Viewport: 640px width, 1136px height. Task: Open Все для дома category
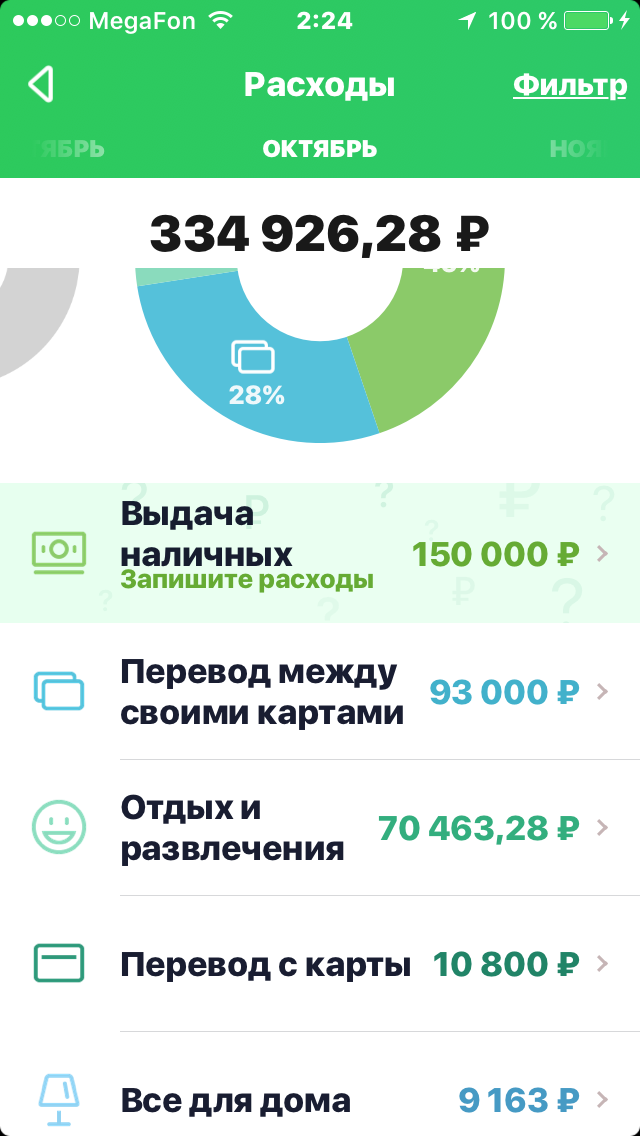320,1100
